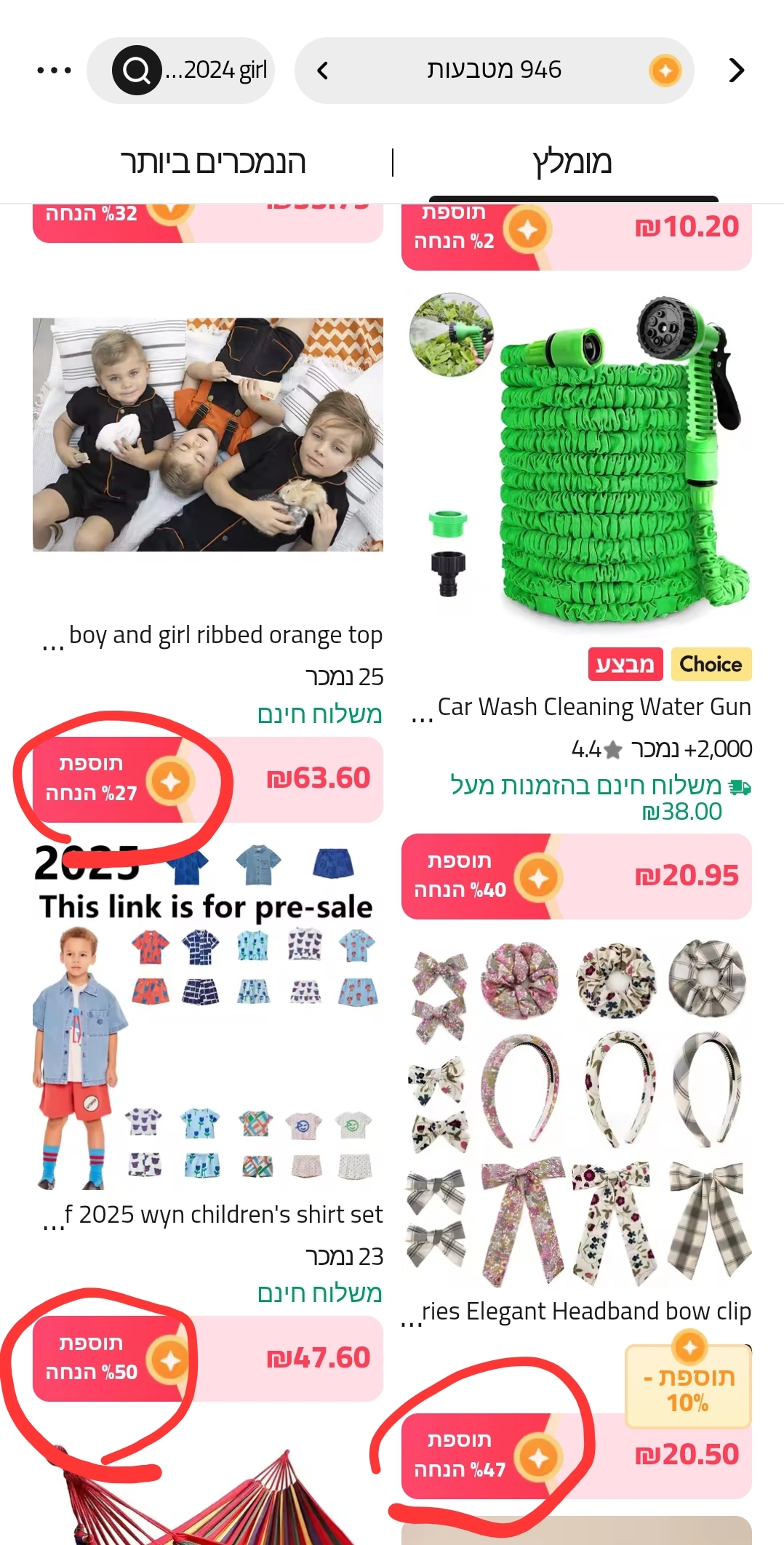Screen dimensions: 784x1545
Task: Tap the ₪20.50 extra 47% discount banner
Action: pos(576,1456)
